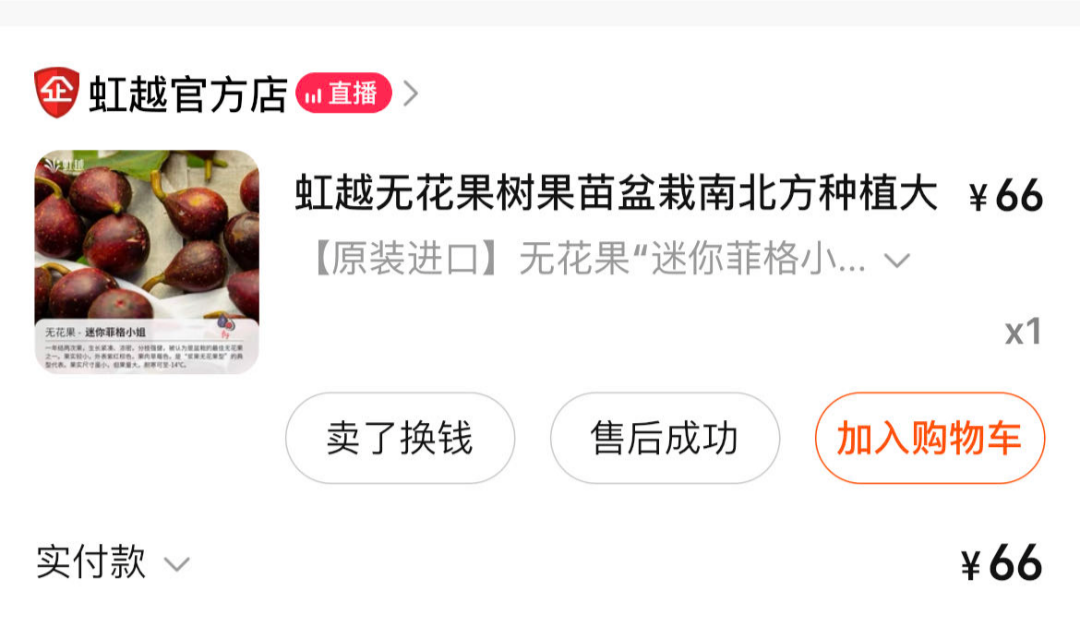View the 售后成功 after-sales details
The height and width of the screenshot is (635, 1080).
click(664, 438)
